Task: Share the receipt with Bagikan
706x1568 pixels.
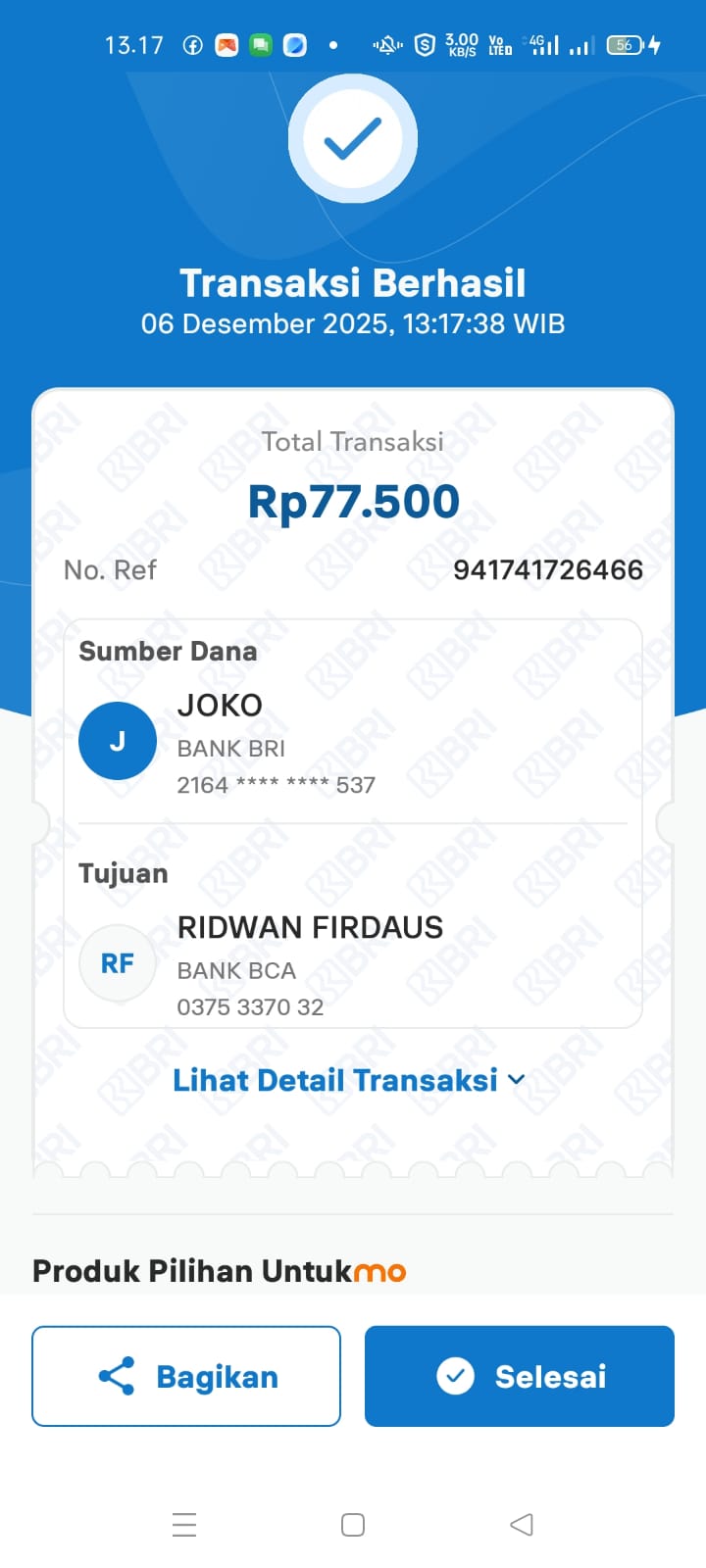Action: tap(186, 1376)
